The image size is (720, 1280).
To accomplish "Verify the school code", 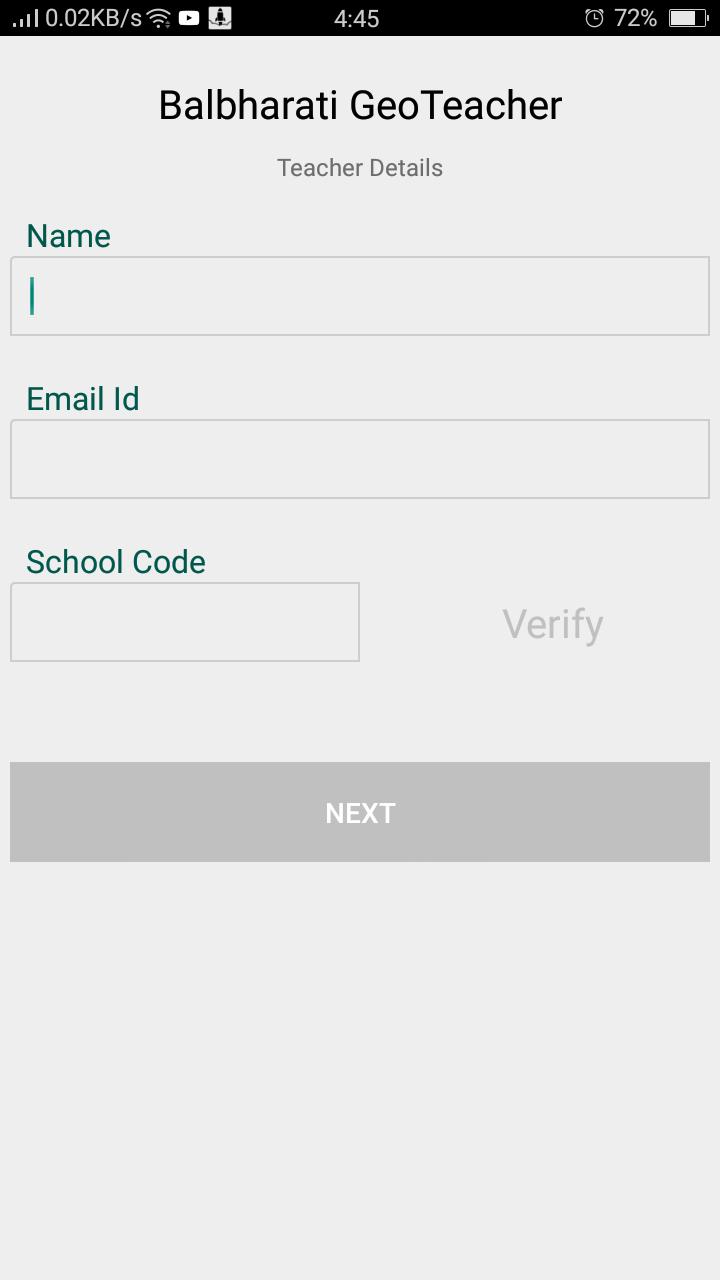I will point(552,624).
